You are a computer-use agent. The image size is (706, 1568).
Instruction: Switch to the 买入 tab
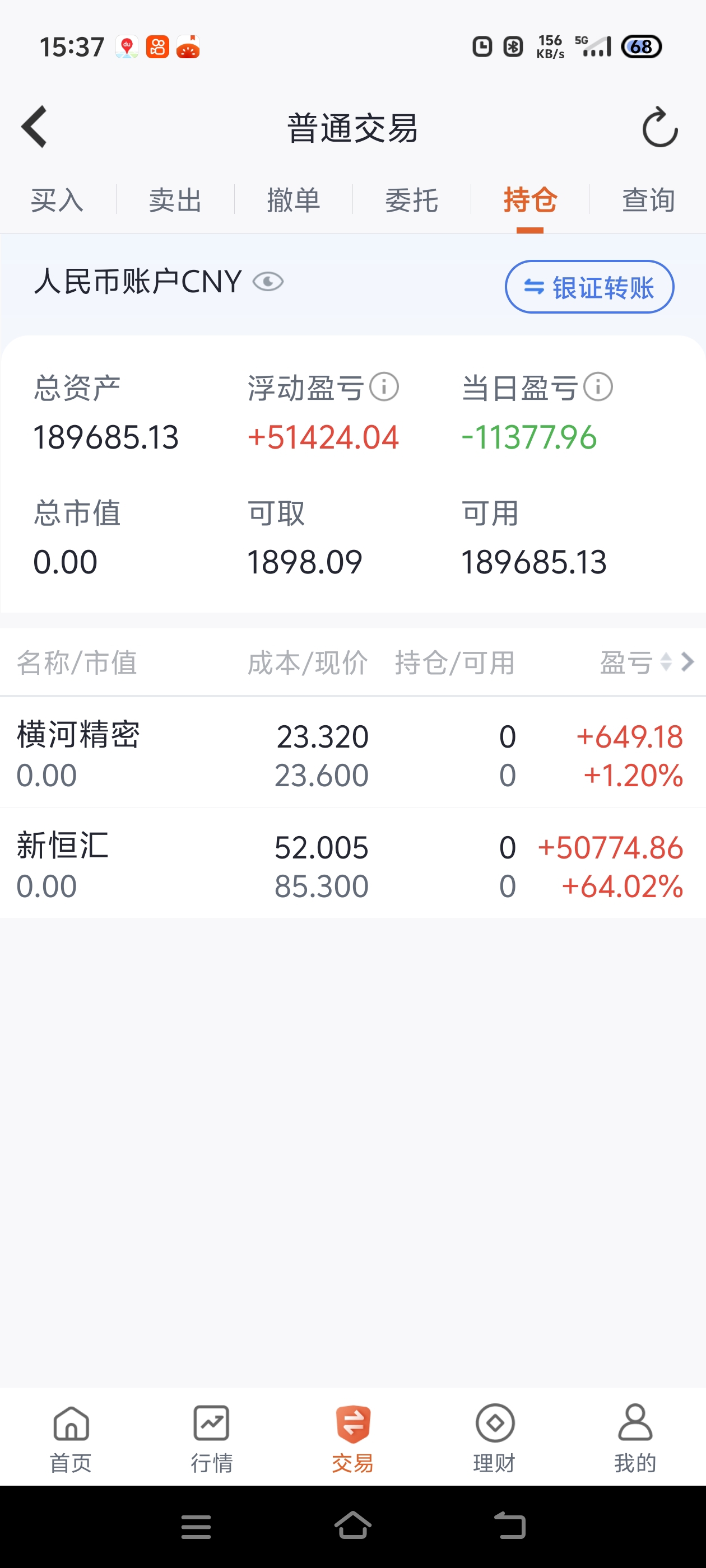(57, 200)
